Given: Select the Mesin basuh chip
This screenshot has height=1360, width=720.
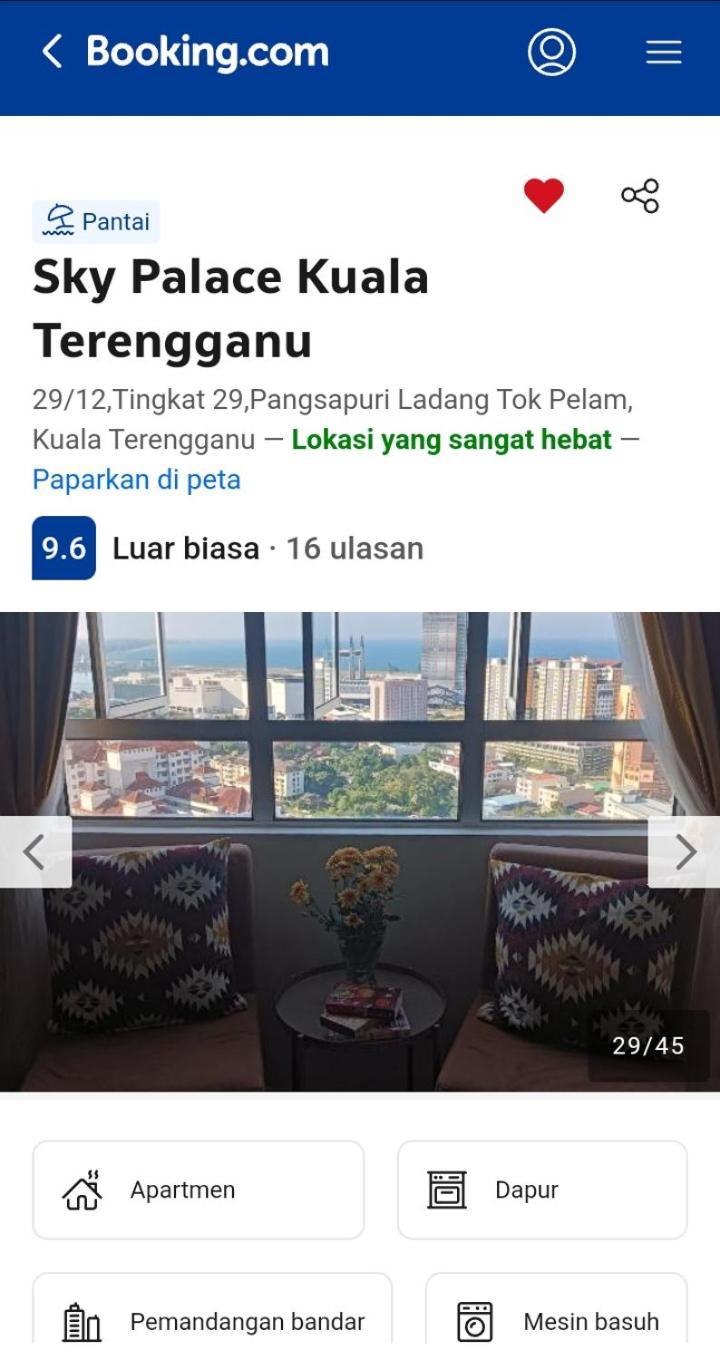Looking at the screenshot, I should point(556,1320).
